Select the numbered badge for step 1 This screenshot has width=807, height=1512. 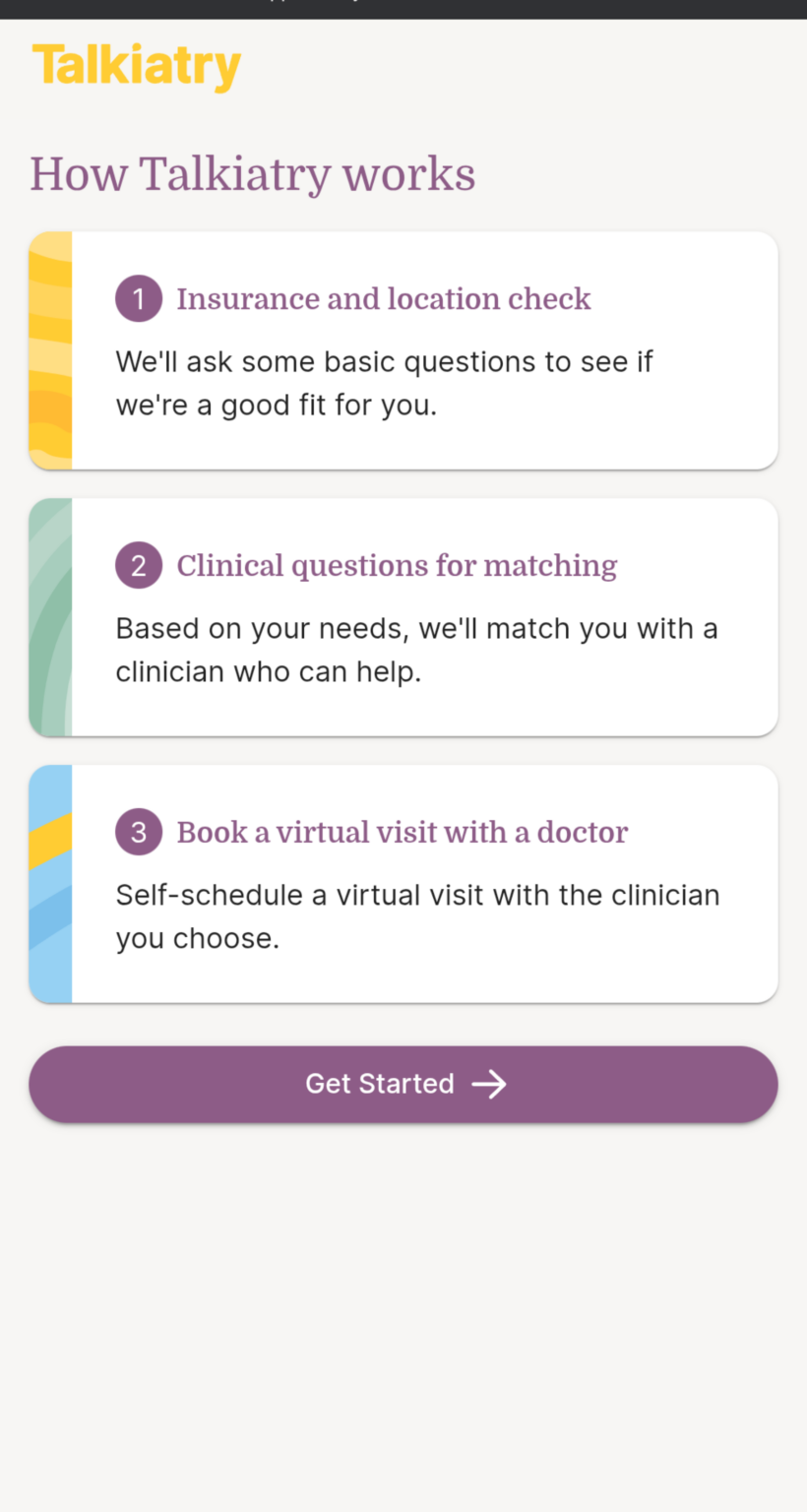point(139,298)
